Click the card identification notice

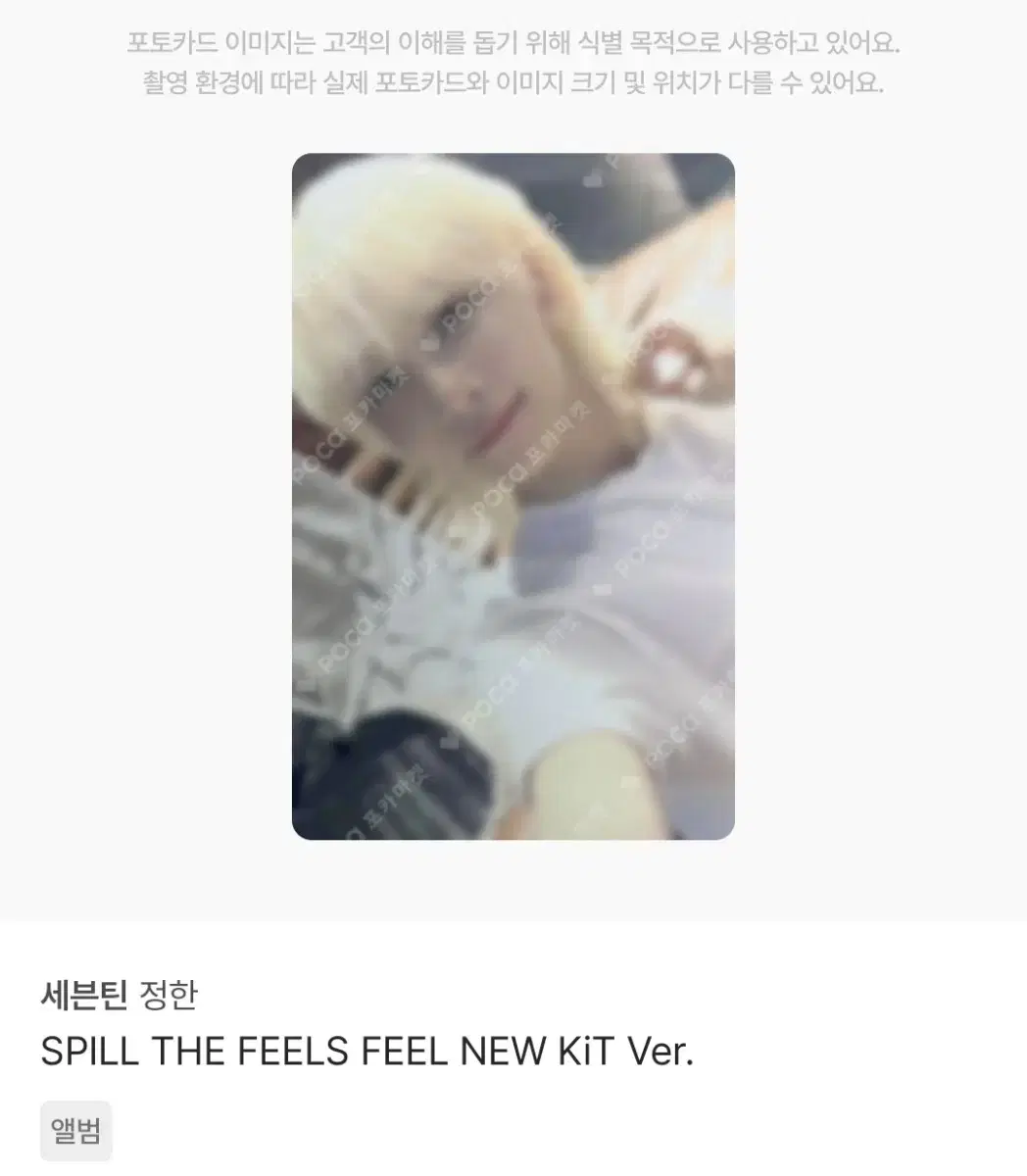[513, 41]
